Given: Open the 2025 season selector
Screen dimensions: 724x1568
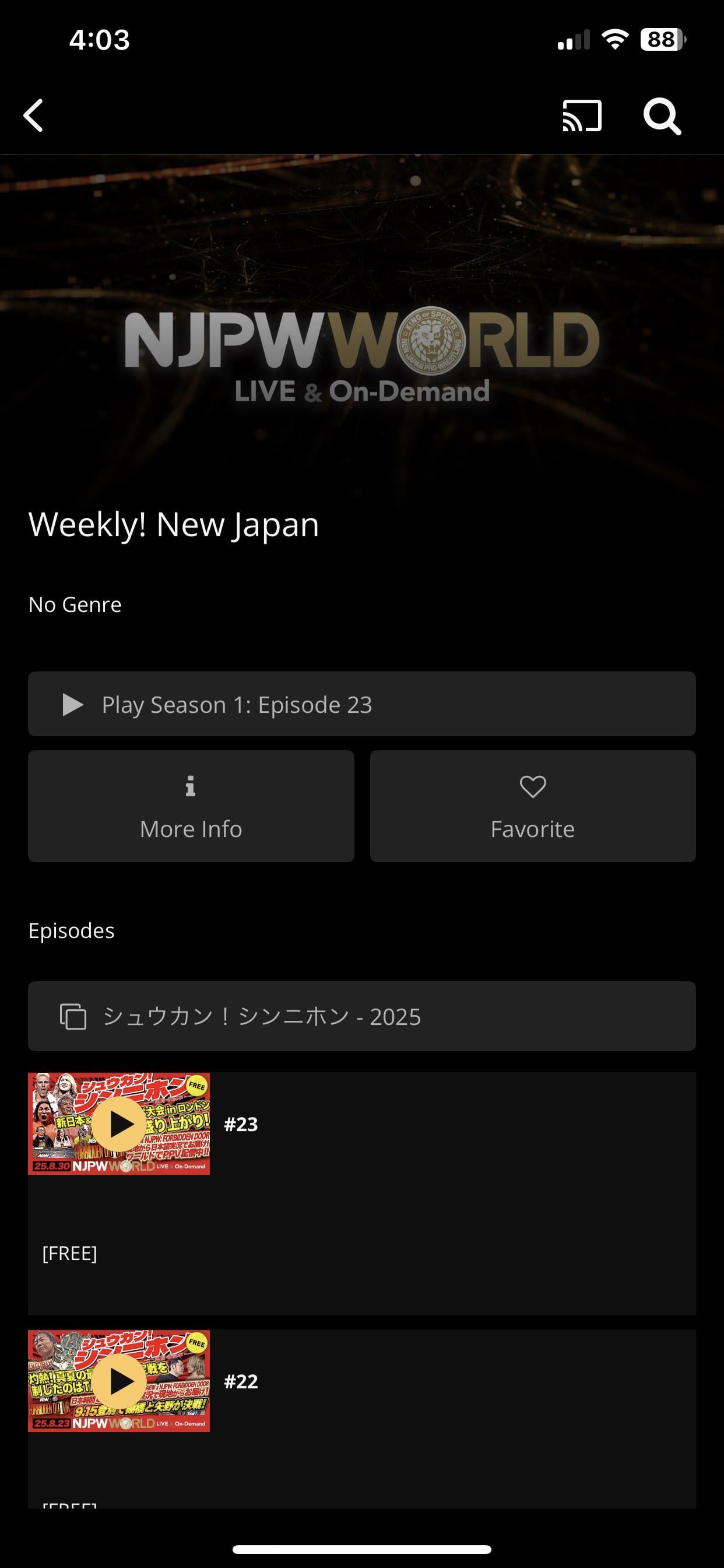Looking at the screenshot, I should pos(361,1017).
